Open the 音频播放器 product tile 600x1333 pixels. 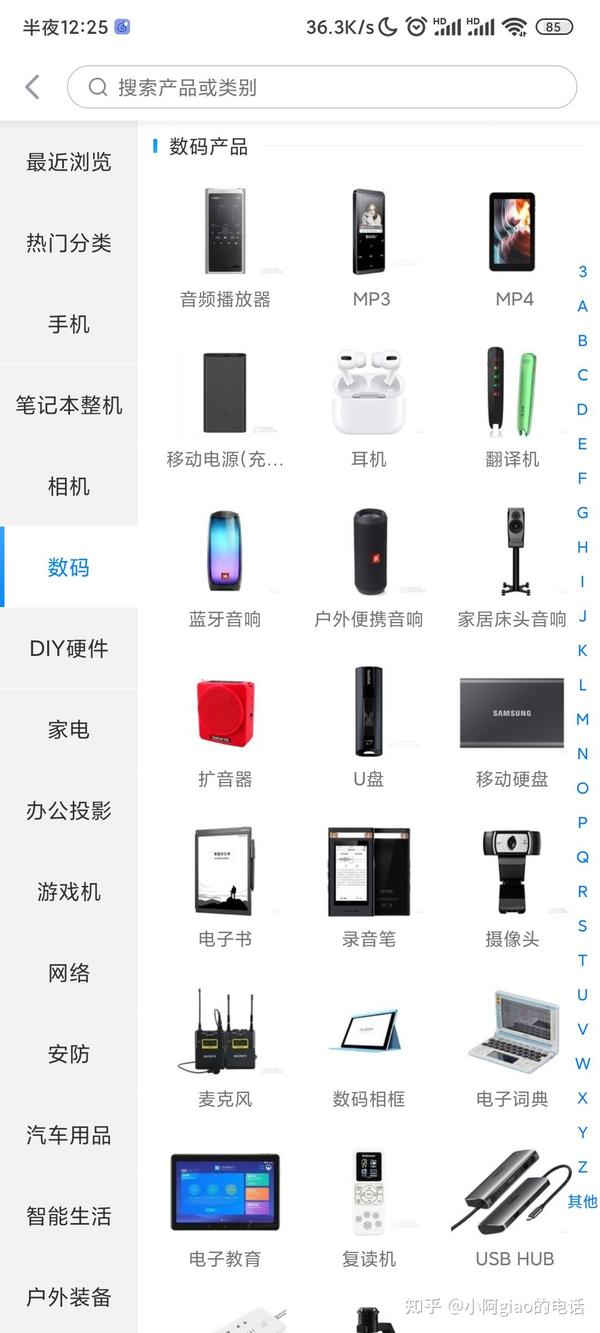pyautogui.click(x=225, y=245)
